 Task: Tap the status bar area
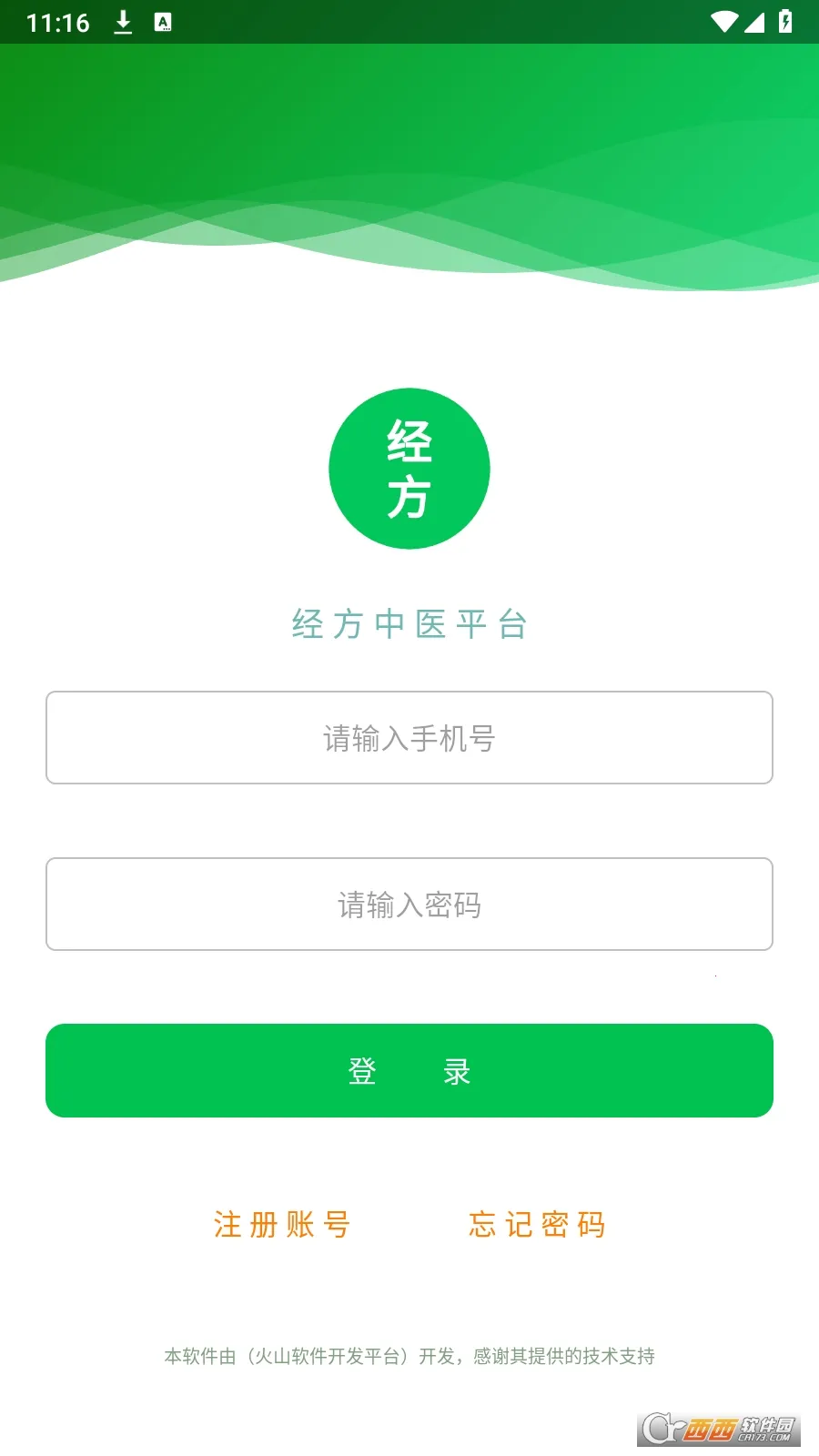point(409,22)
